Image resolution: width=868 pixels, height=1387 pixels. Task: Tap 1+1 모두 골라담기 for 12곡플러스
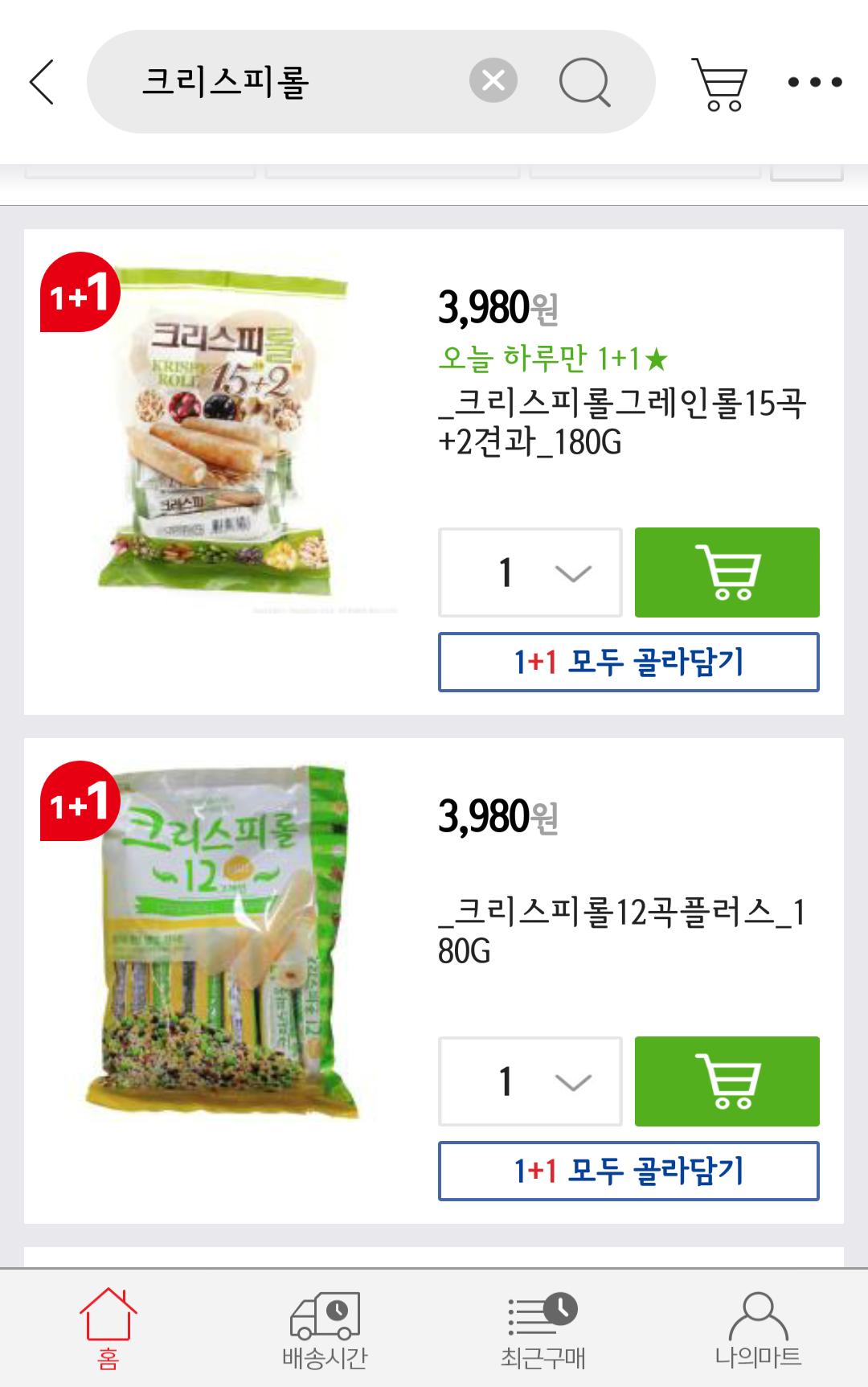click(628, 1172)
